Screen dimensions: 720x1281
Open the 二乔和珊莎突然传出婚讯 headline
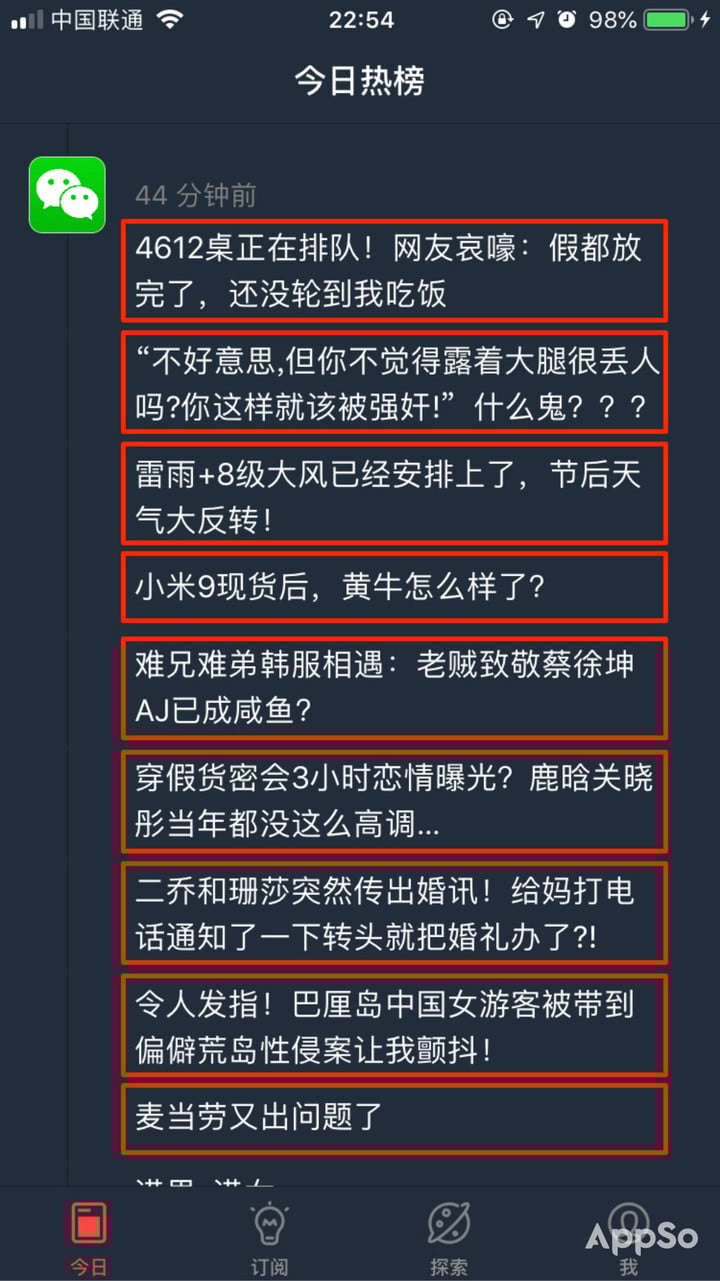(394, 910)
